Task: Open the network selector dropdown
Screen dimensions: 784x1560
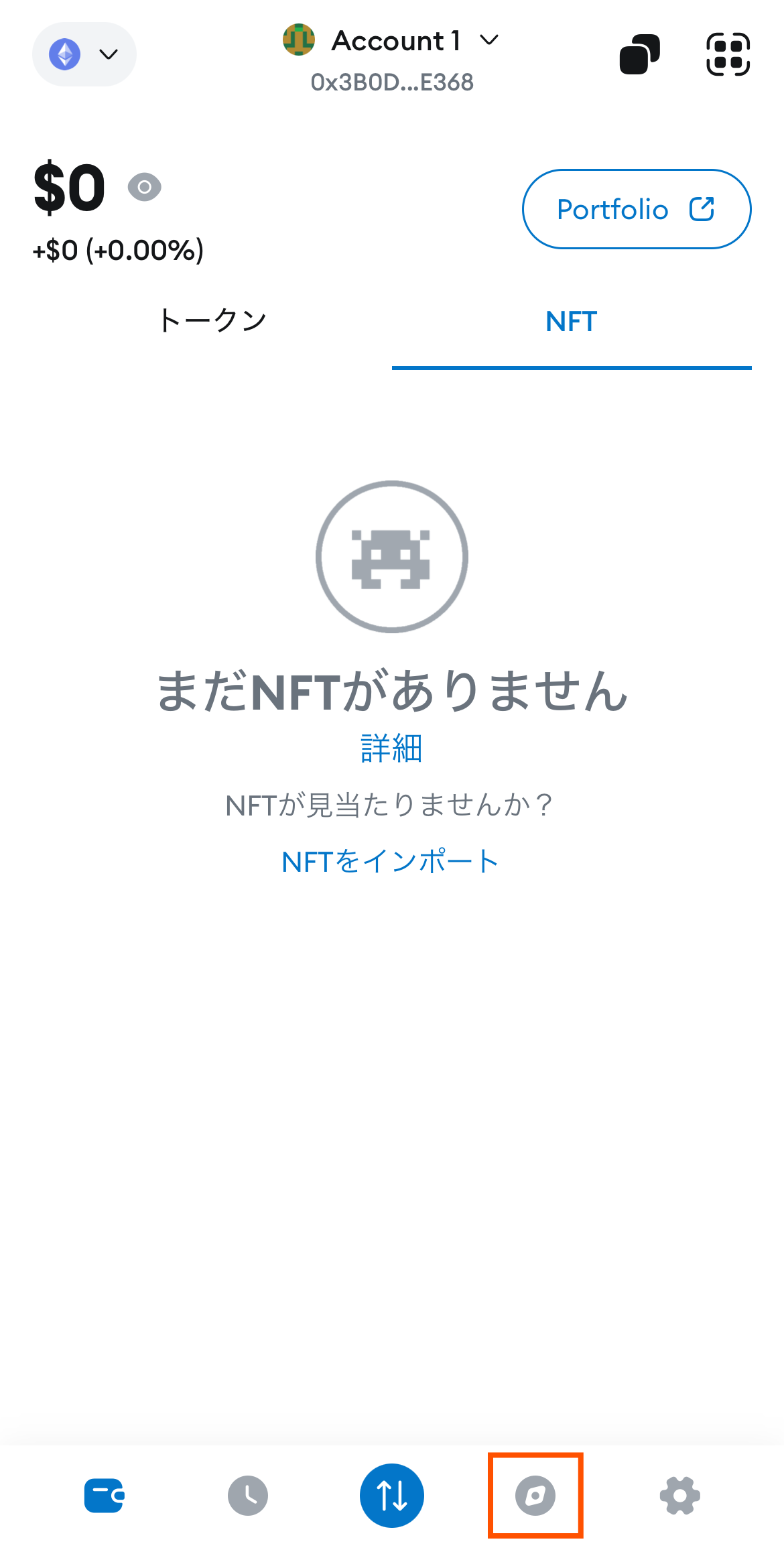Action: (84, 54)
